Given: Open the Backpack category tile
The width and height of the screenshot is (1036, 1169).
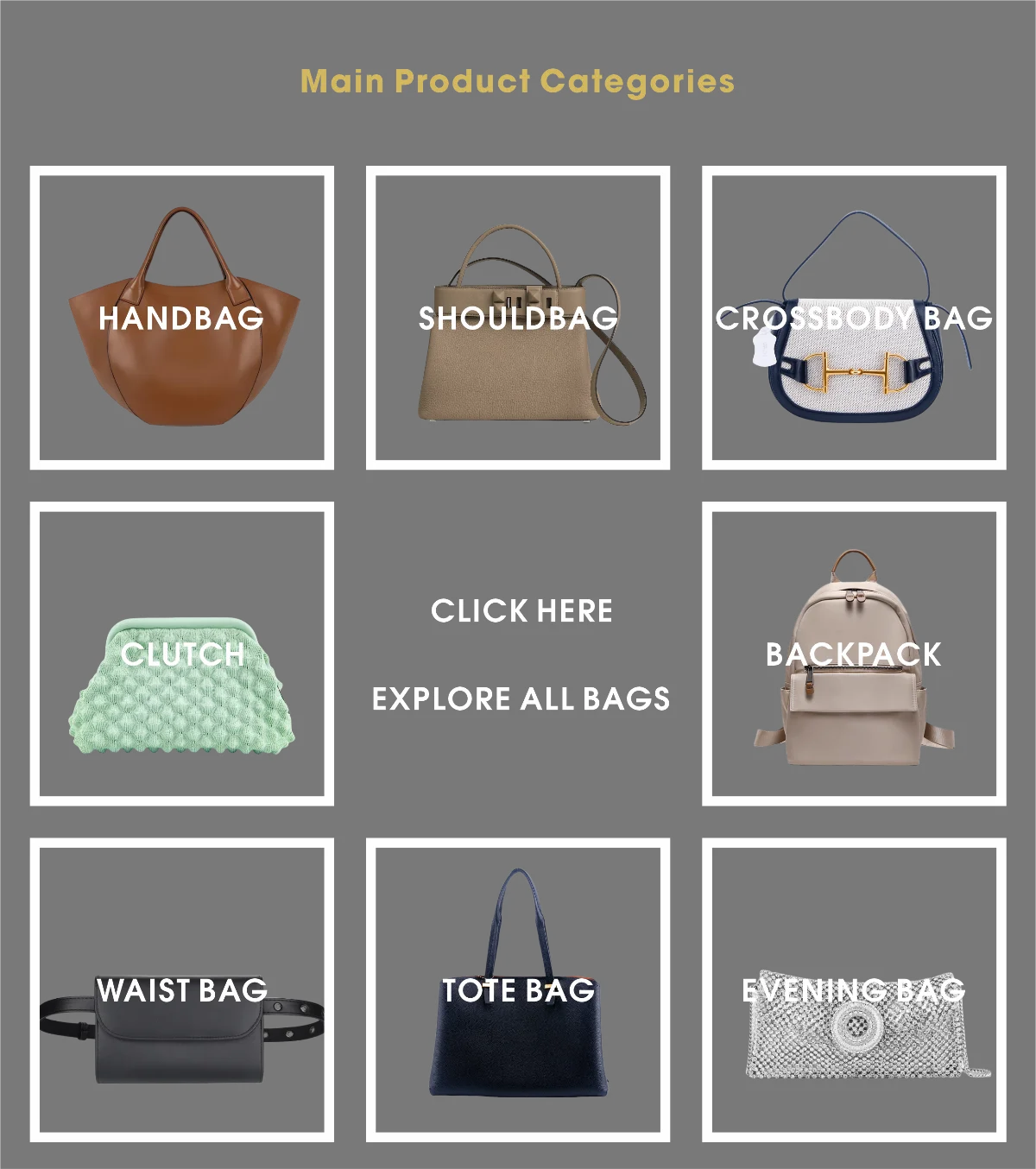Looking at the screenshot, I should (854, 654).
